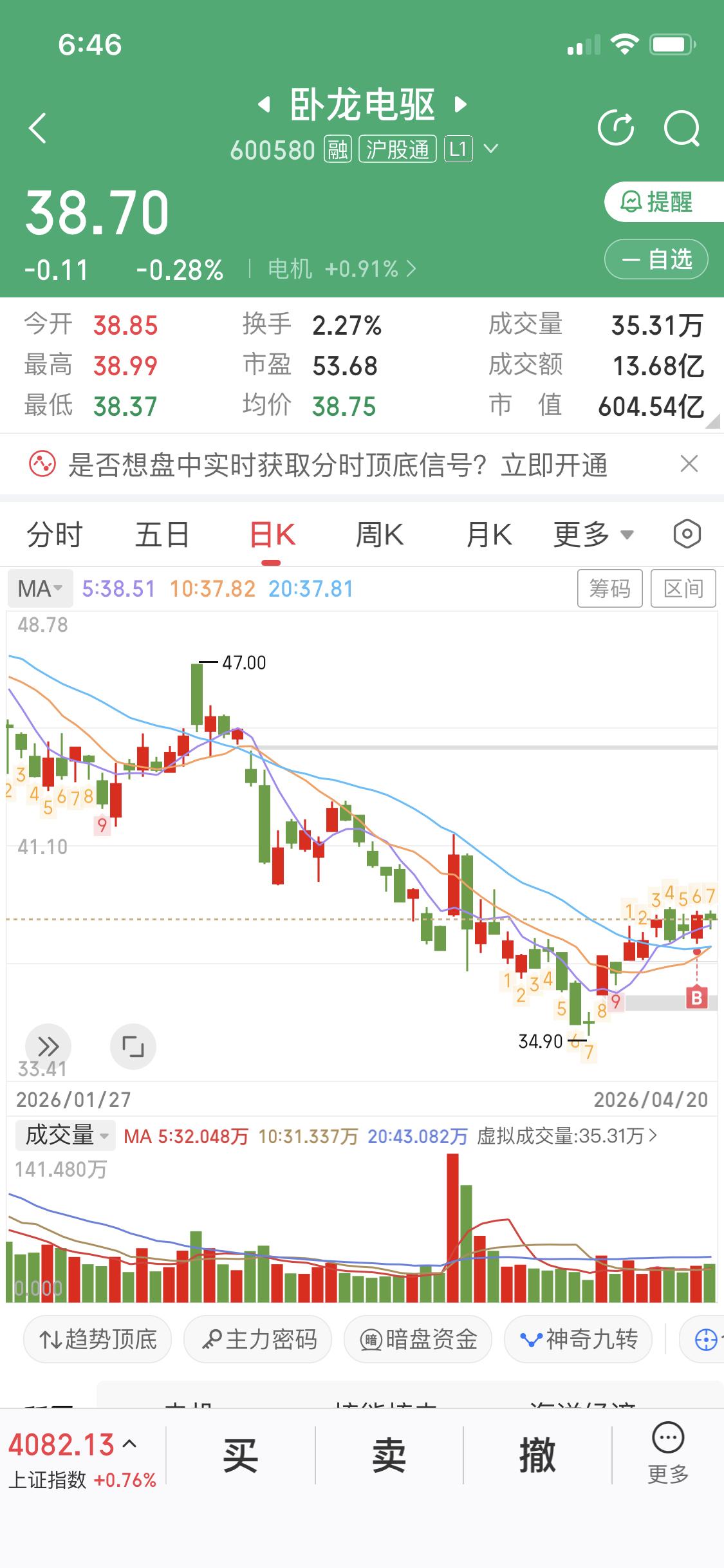Switch to the 分时 intraday tab
This screenshot has height=1568, width=724.
pyautogui.click(x=54, y=534)
